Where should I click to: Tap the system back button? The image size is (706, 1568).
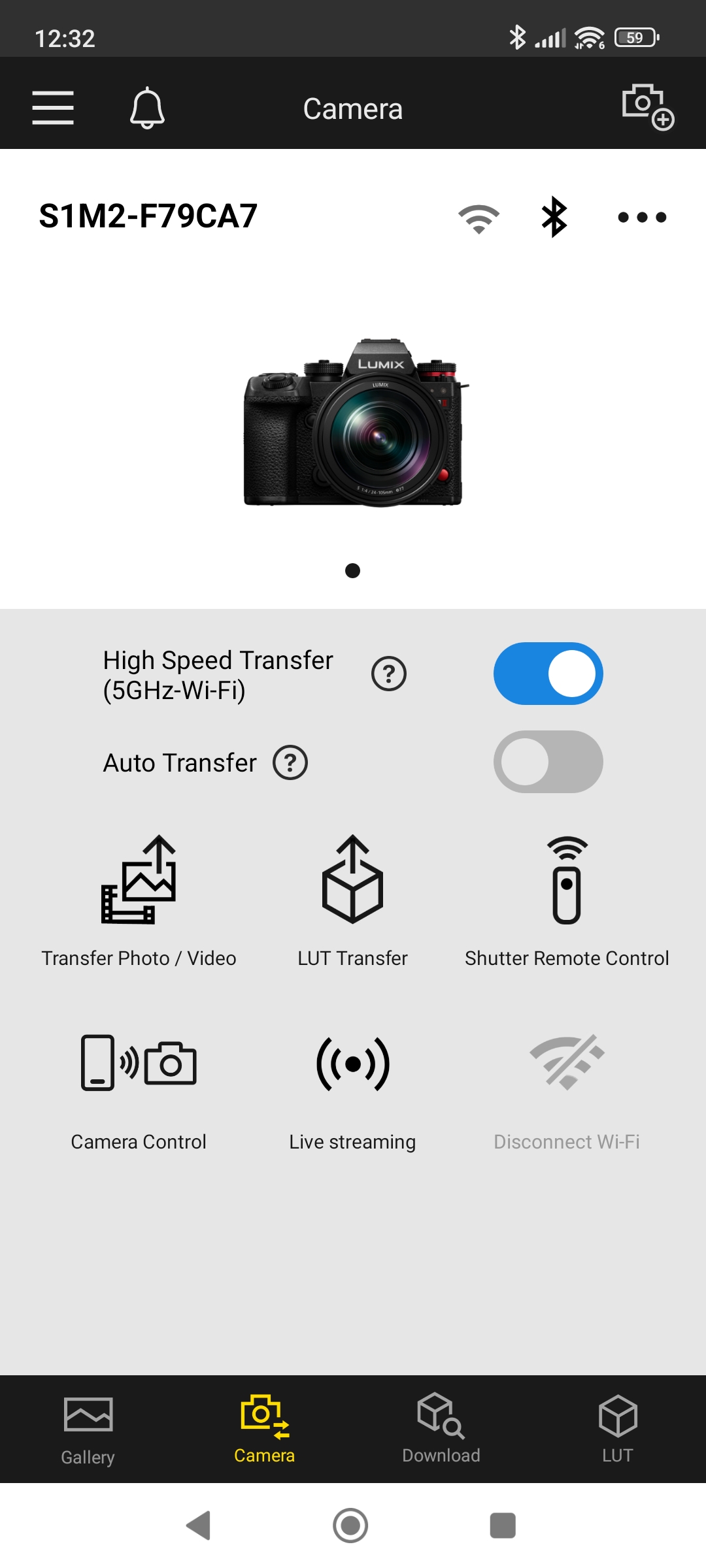pos(198,1526)
